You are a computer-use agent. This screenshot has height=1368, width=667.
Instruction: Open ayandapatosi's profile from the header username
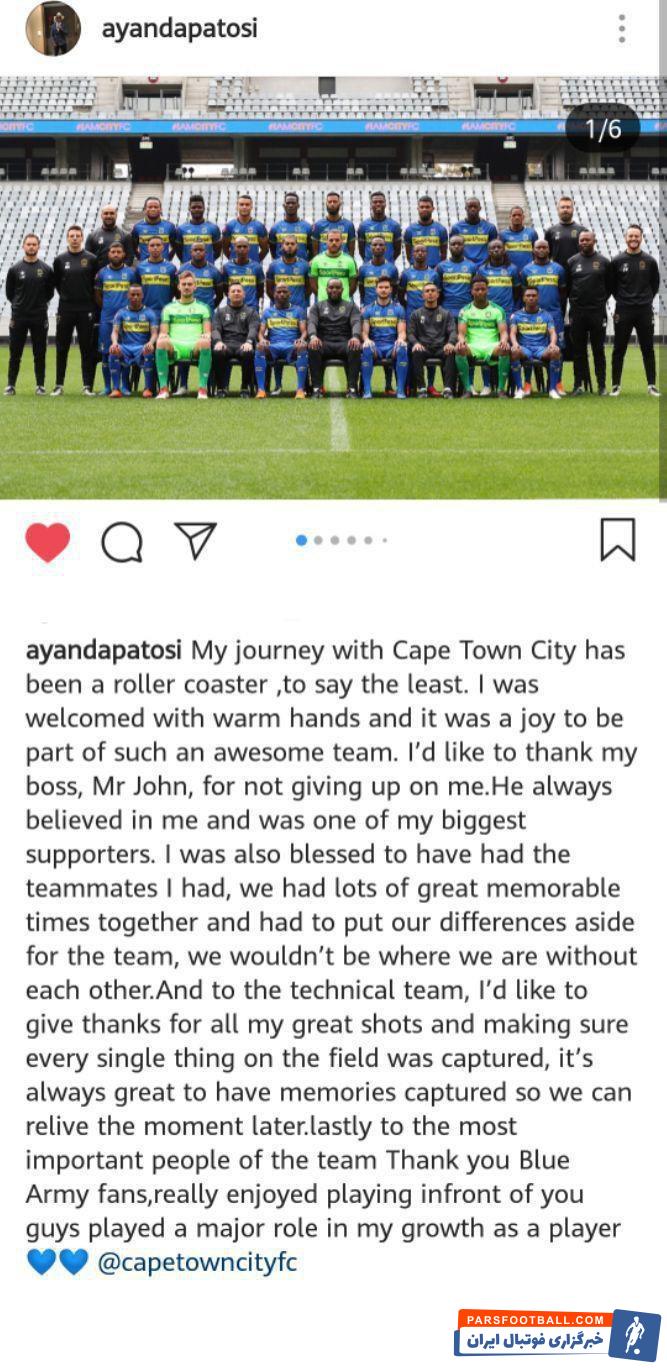coord(179,29)
